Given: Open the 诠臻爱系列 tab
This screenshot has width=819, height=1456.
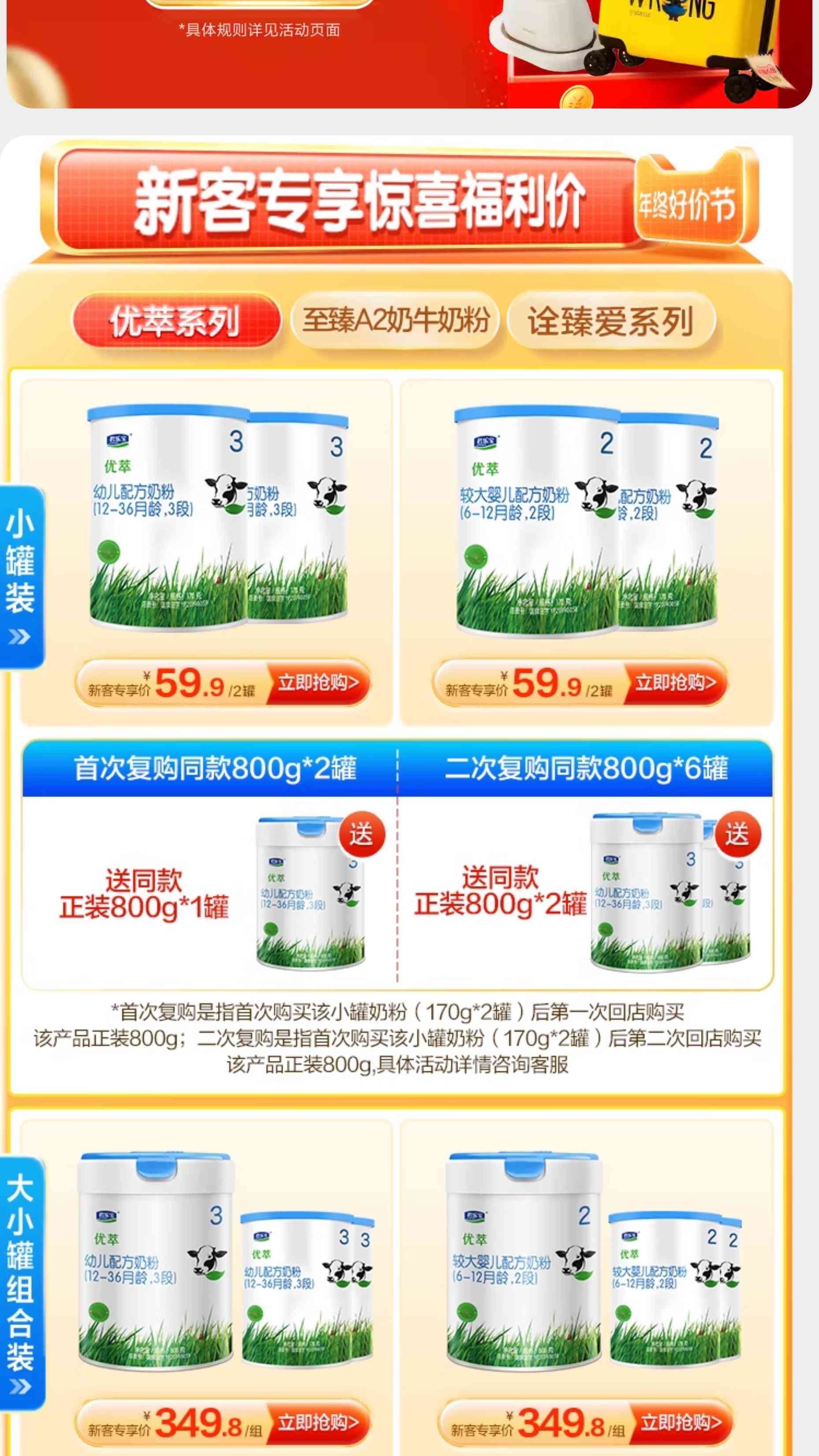Looking at the screenshot, I should point(611,321).
